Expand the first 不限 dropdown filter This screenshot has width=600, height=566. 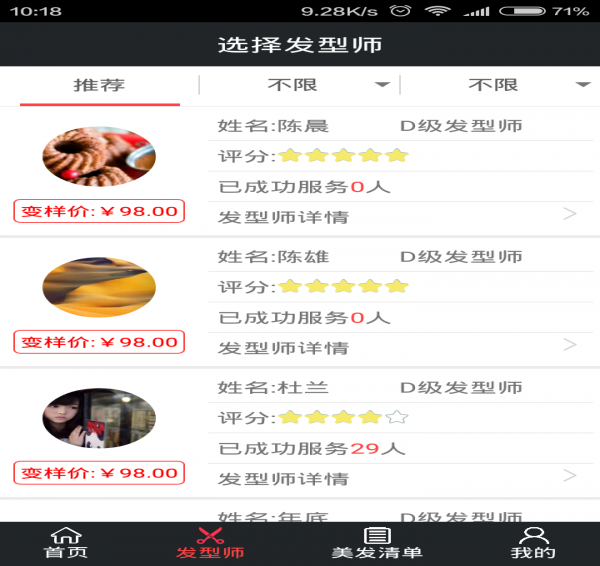[x=300, y=85]
